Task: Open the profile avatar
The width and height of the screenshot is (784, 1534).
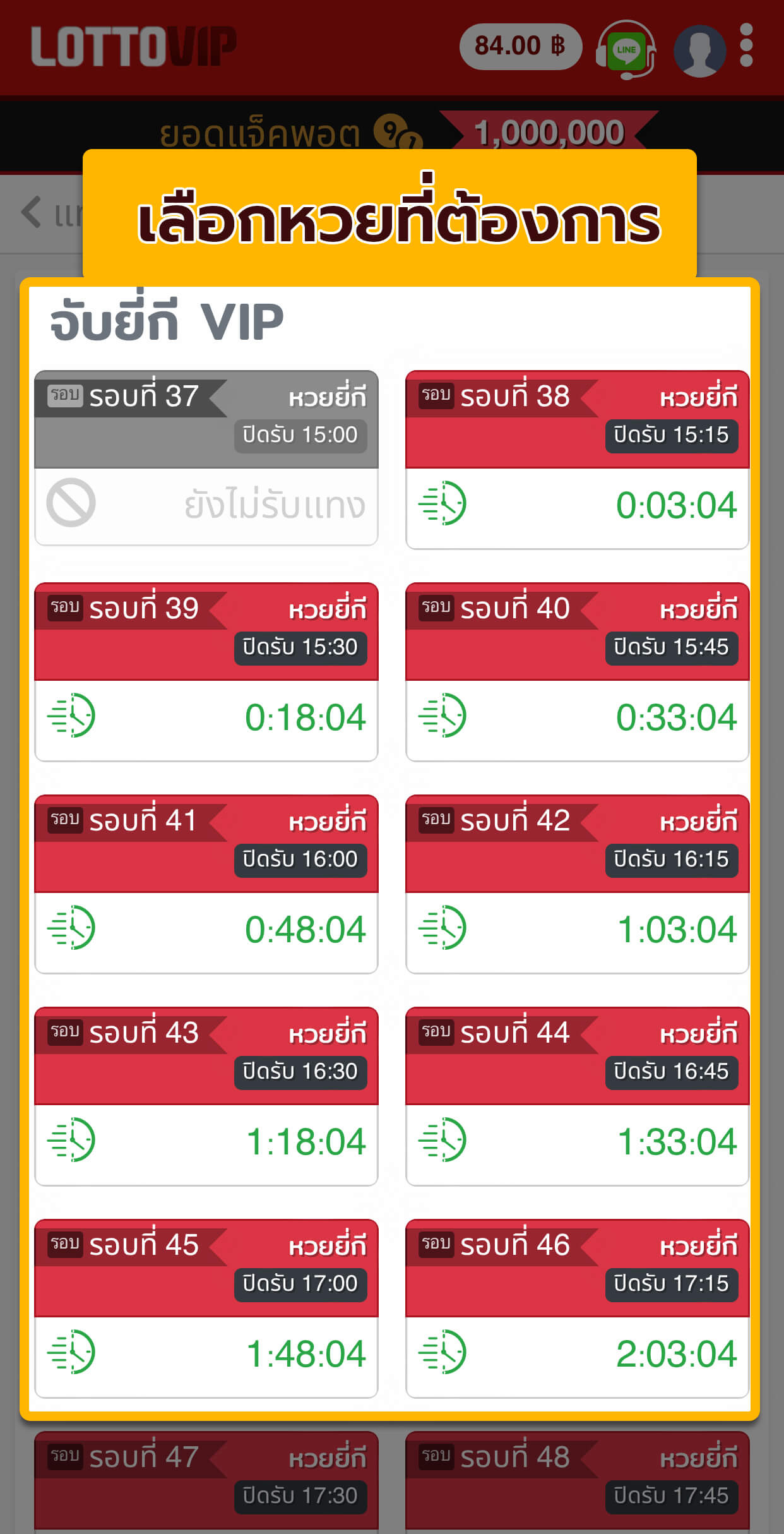Action: coord(699,51)
